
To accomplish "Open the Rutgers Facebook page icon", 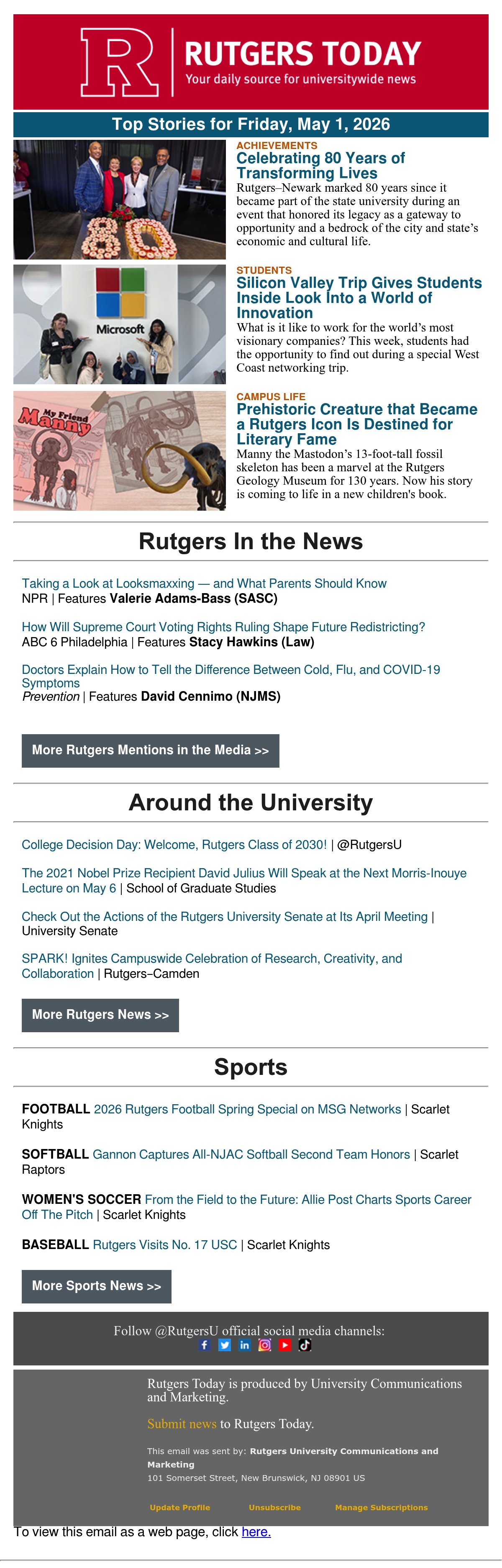I will (205, 1344).
